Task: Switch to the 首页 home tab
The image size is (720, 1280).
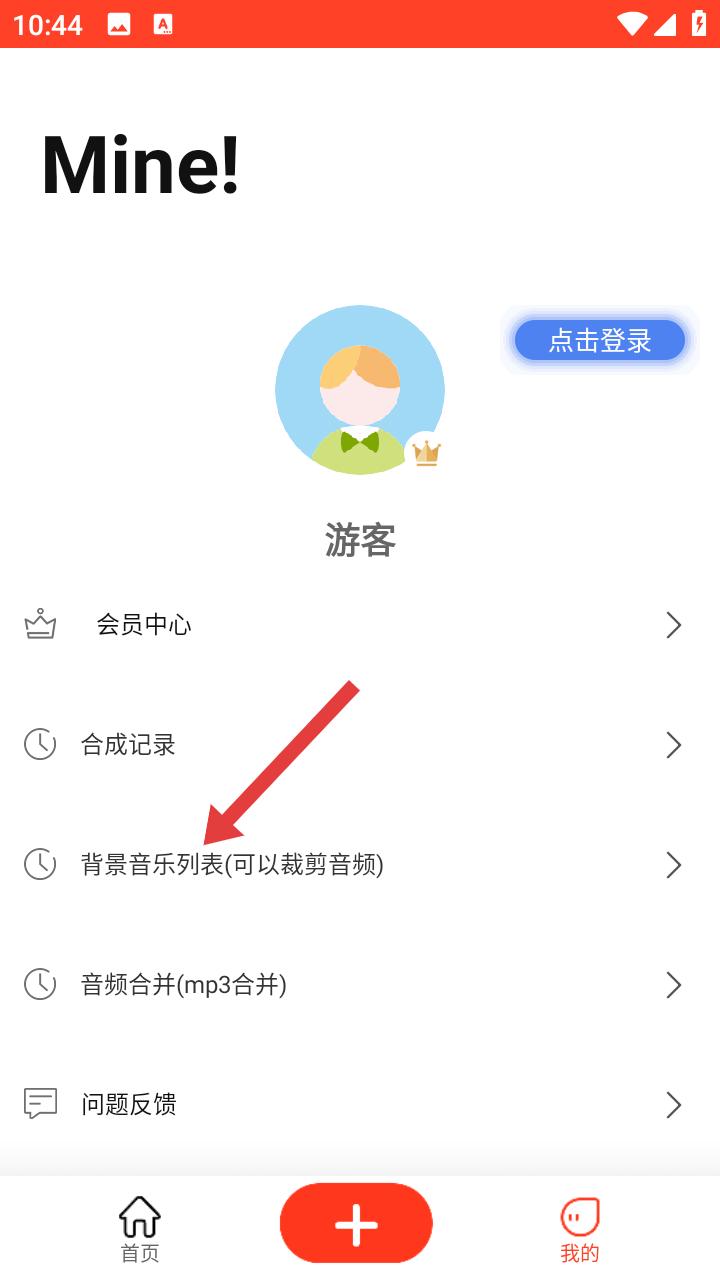Action: pyautogui.click(x=140, y=1229)
